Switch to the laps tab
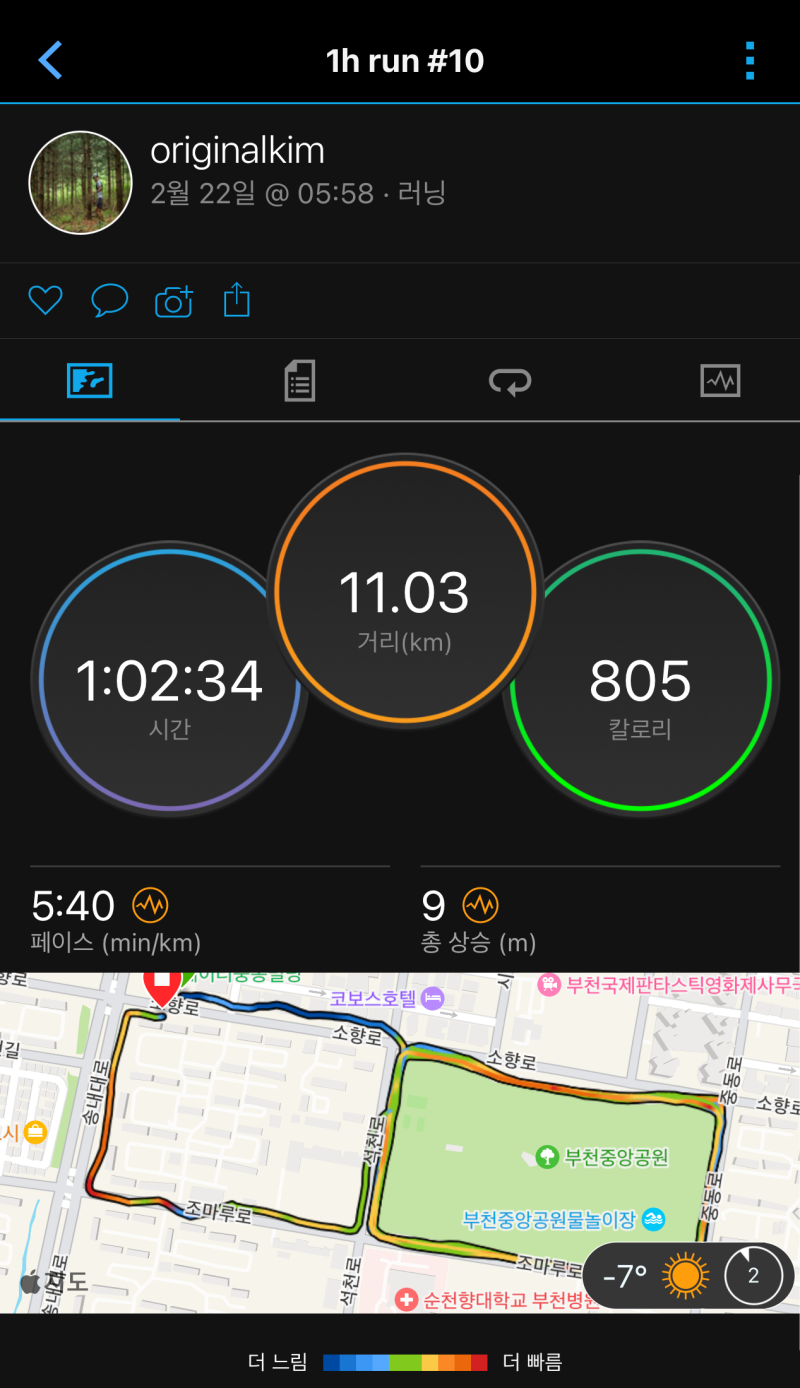This screenshot has width=800, height=1388. 509,381
